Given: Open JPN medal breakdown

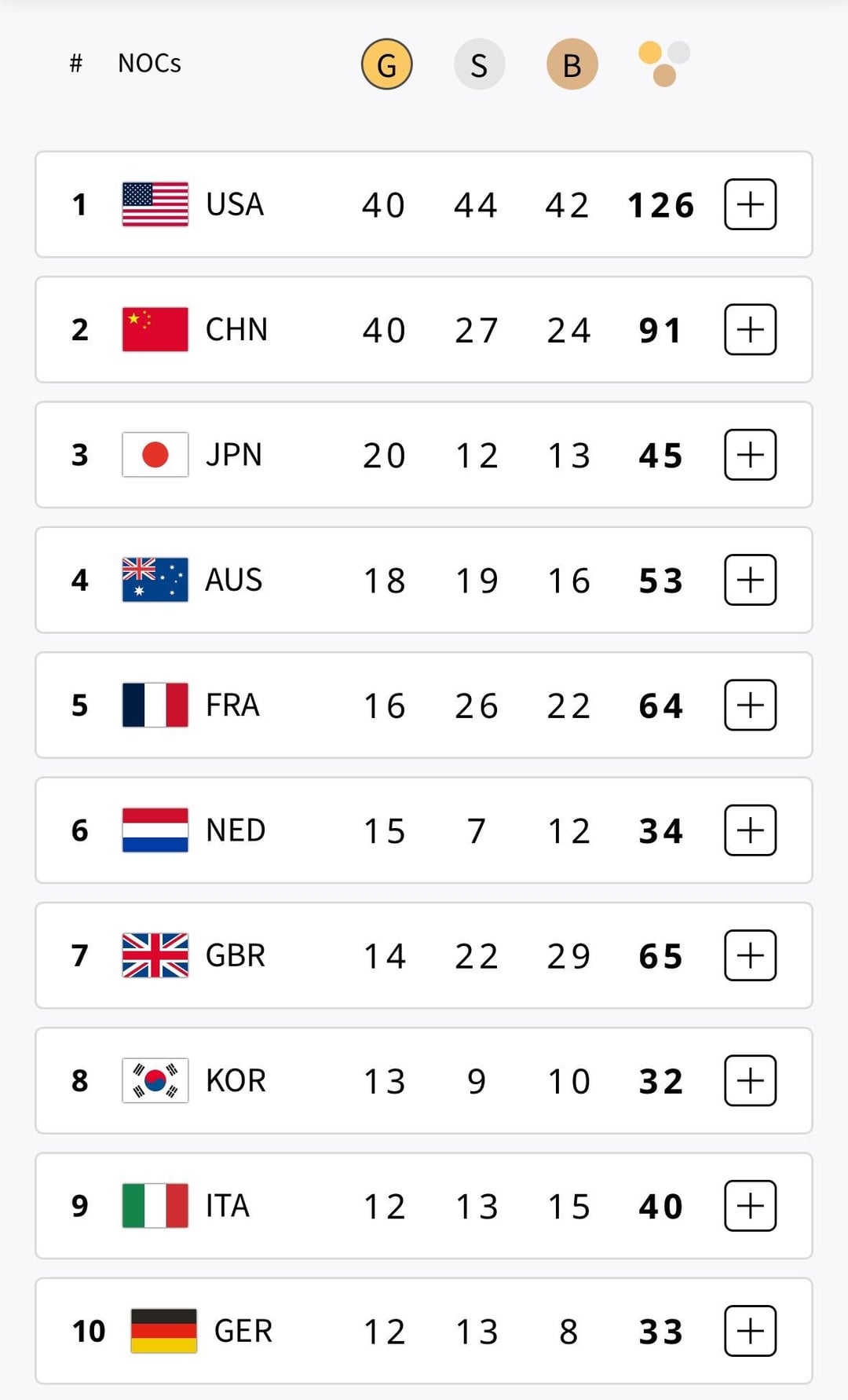Looking at the screenshot, I should click(x=750, y=455).
